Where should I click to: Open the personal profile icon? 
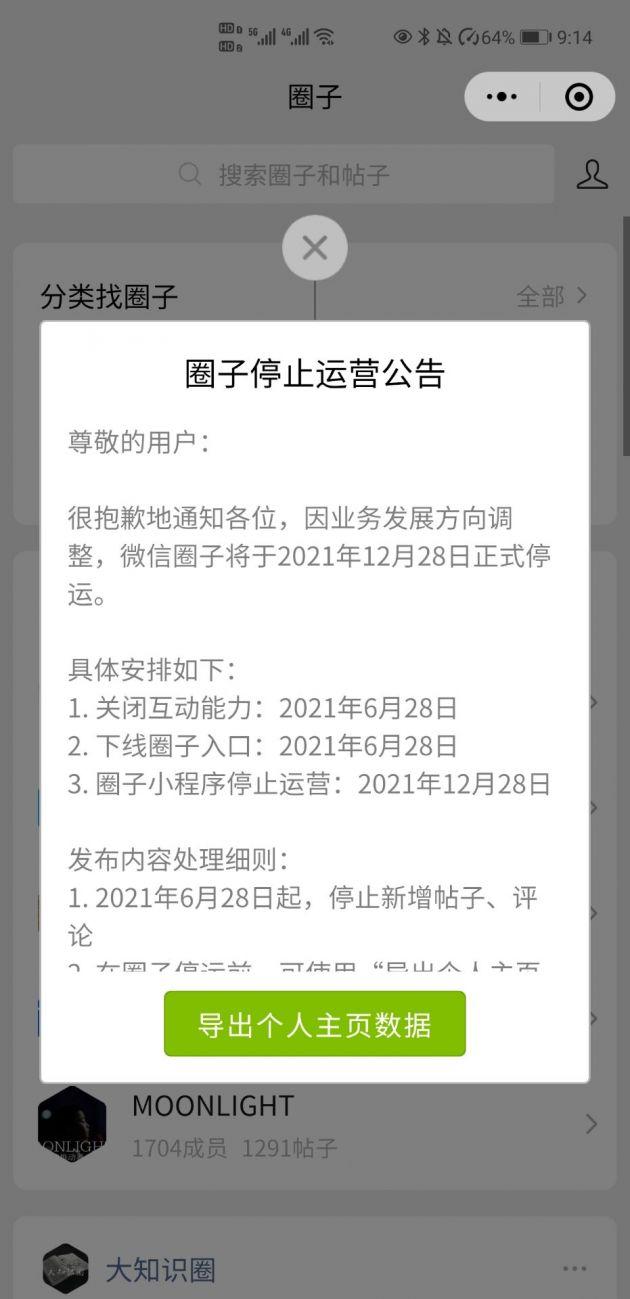point(592,175)
